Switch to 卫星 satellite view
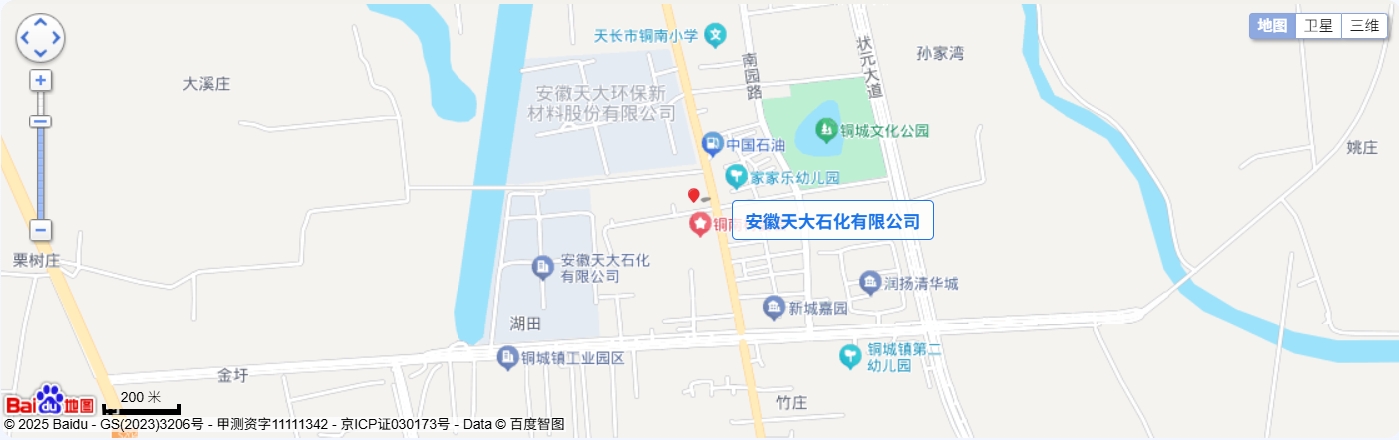 click(1318, 26)
